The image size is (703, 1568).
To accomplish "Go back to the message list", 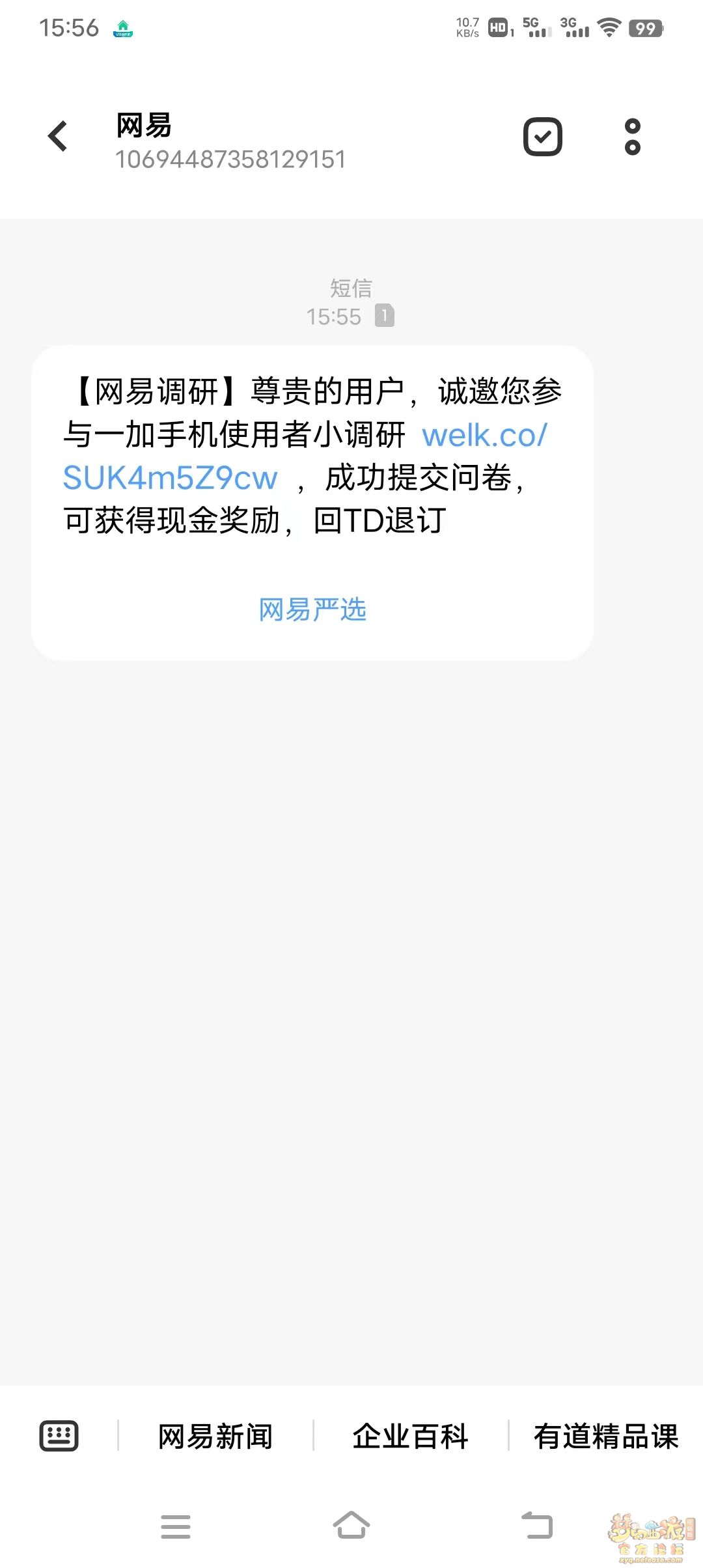I will click(x=58, y=136).
